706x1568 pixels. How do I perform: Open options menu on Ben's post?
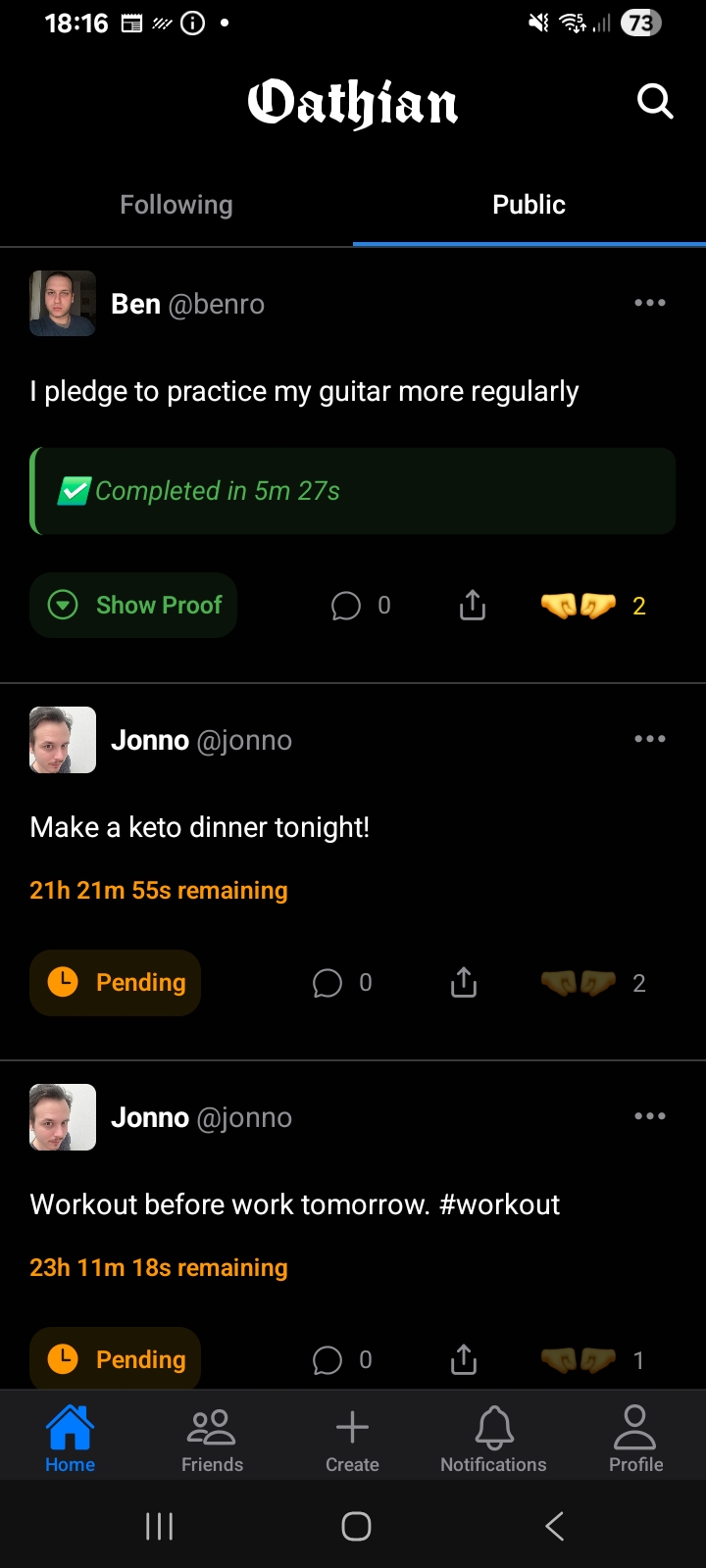649,303
